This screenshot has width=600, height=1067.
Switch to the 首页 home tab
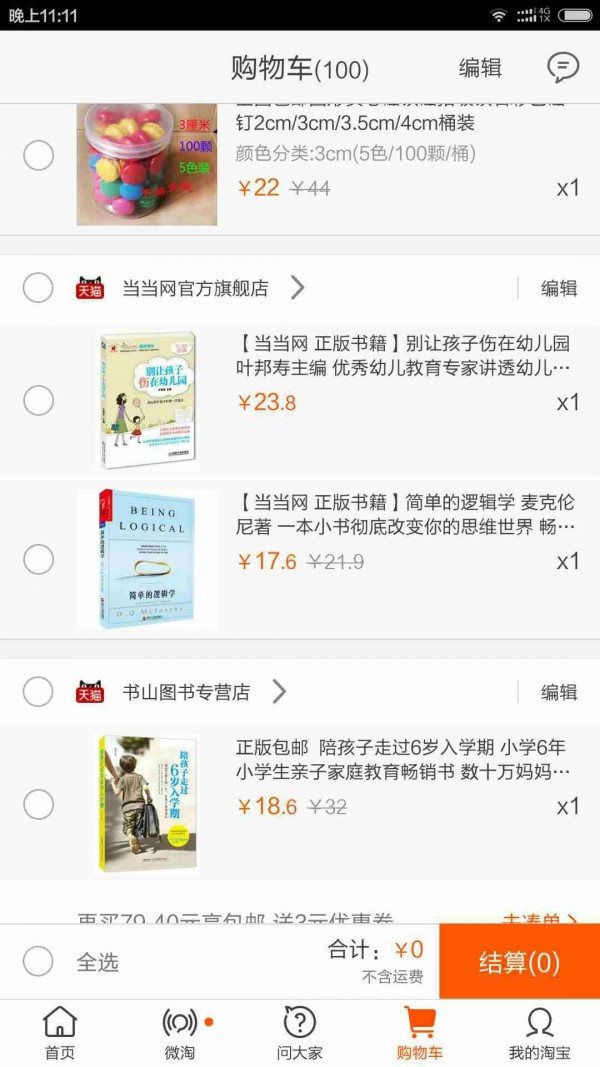coord(60,1034)
